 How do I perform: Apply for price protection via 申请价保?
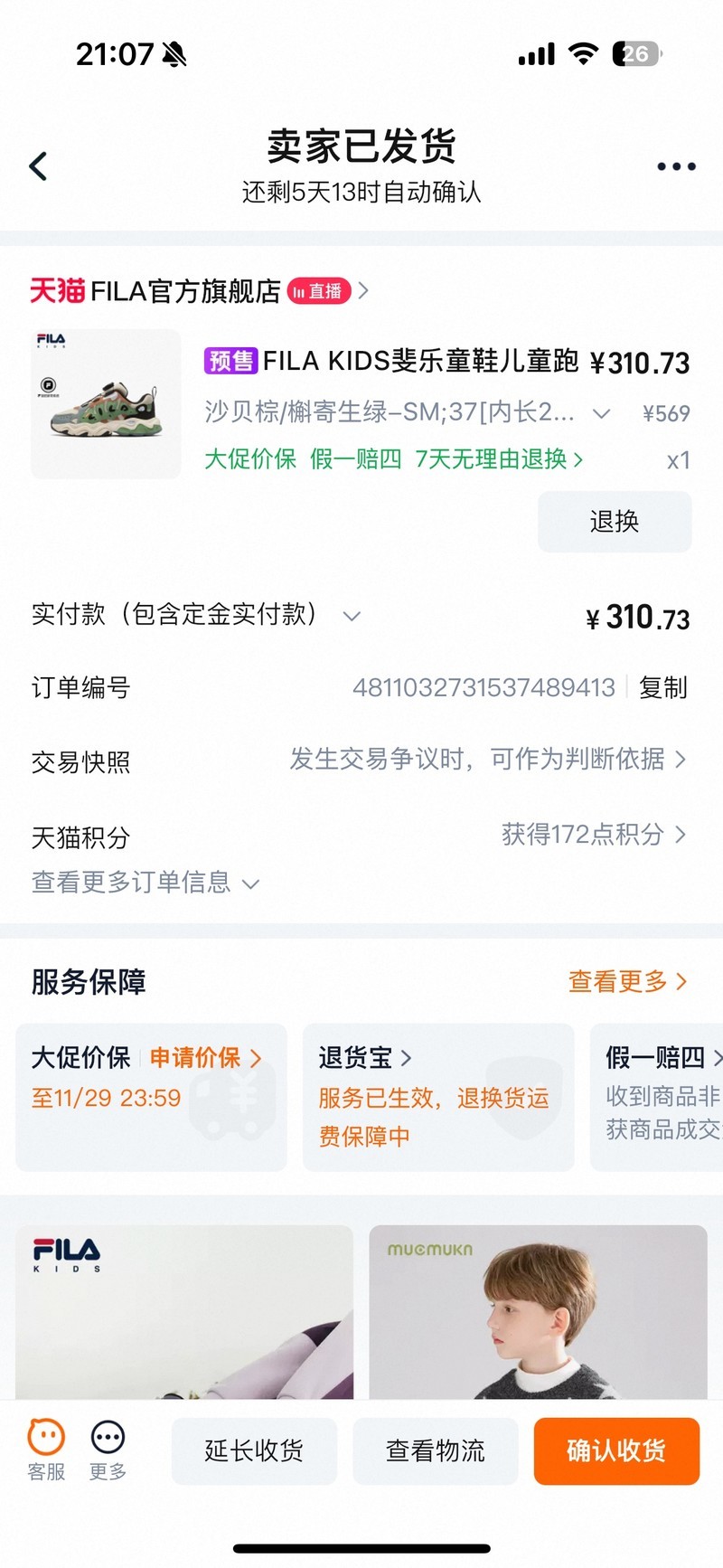(x=204, y=1058)
